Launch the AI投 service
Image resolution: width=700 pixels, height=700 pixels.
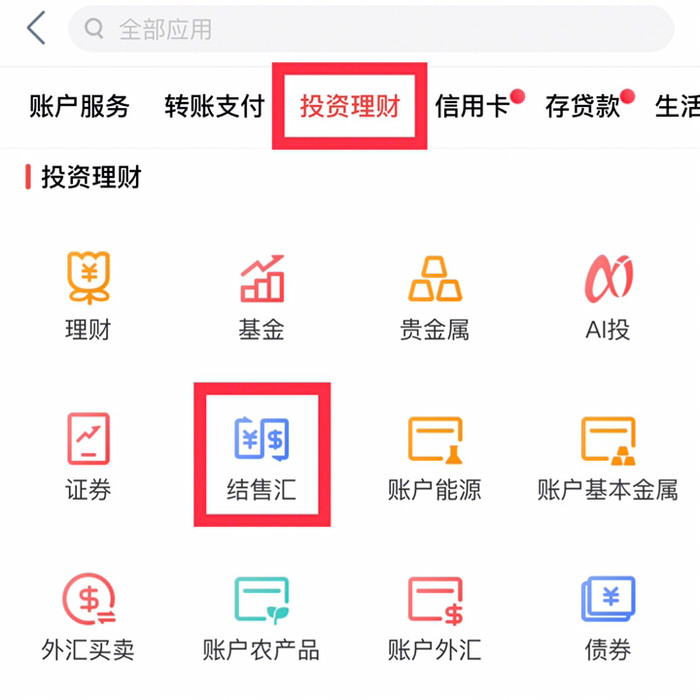click(608, 296)
